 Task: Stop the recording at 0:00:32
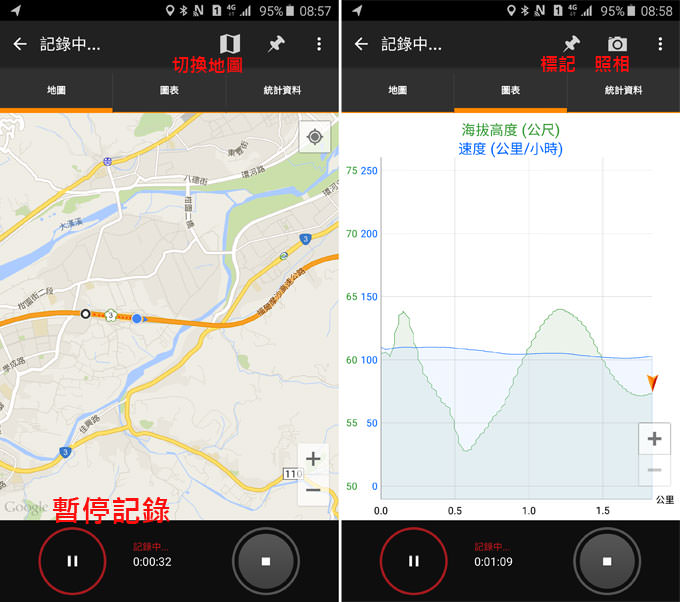coord(265,561)
